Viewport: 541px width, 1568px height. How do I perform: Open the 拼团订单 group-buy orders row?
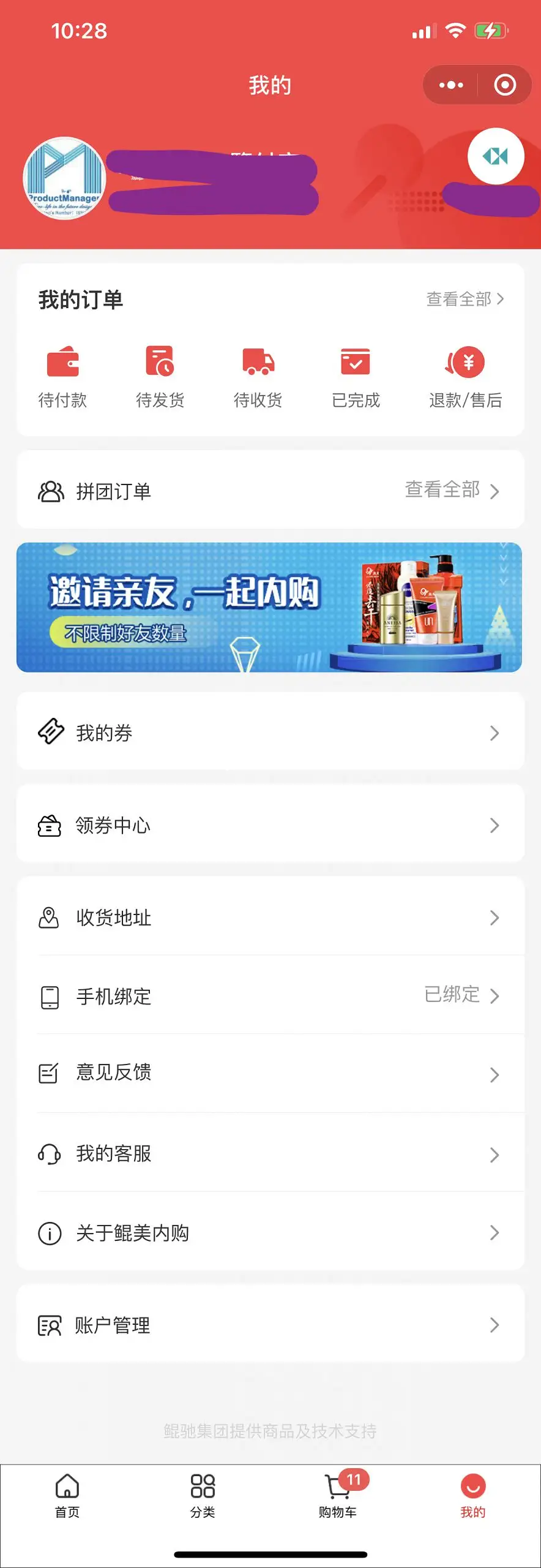click(270, 491)
